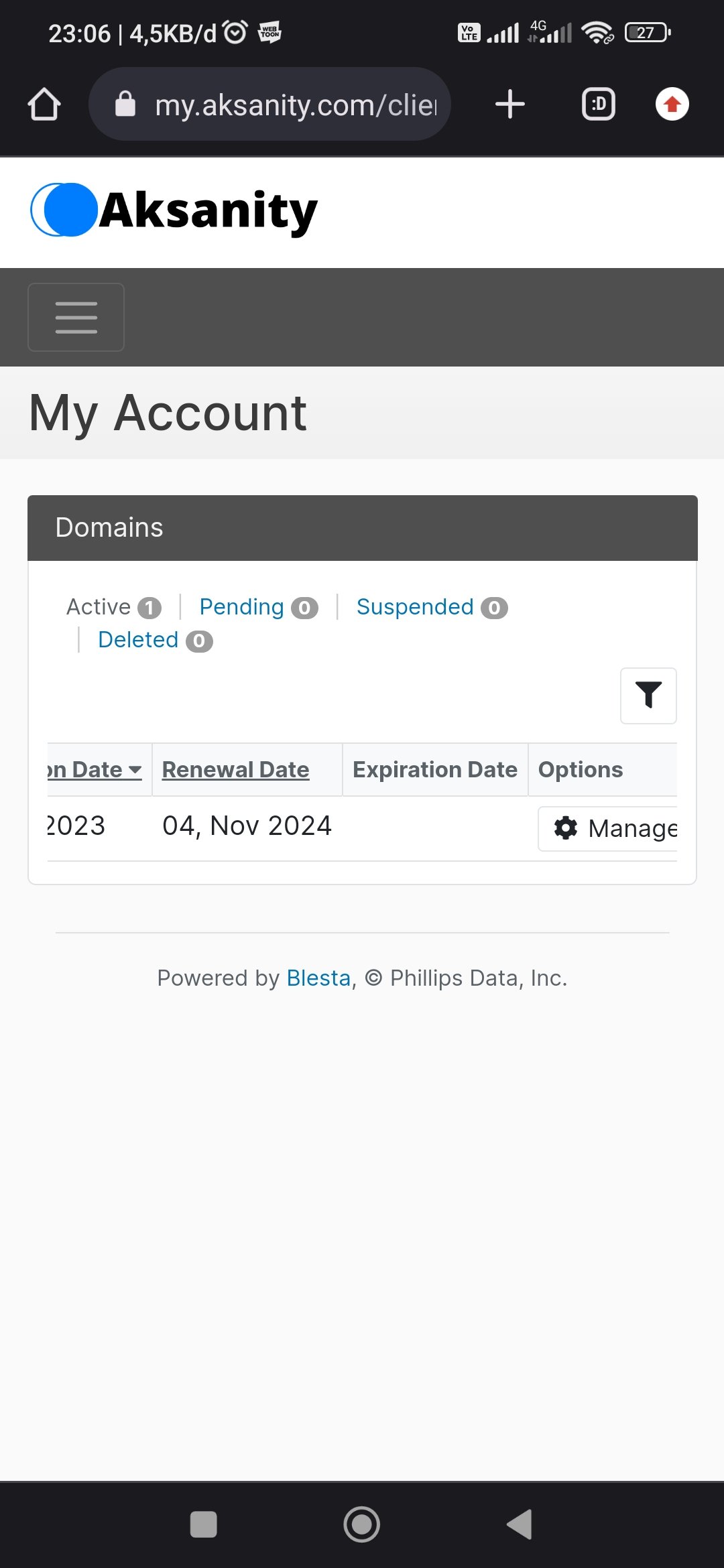Tap the URL address bar
This screenshot has width=724, height=1568.
[269, 105]
